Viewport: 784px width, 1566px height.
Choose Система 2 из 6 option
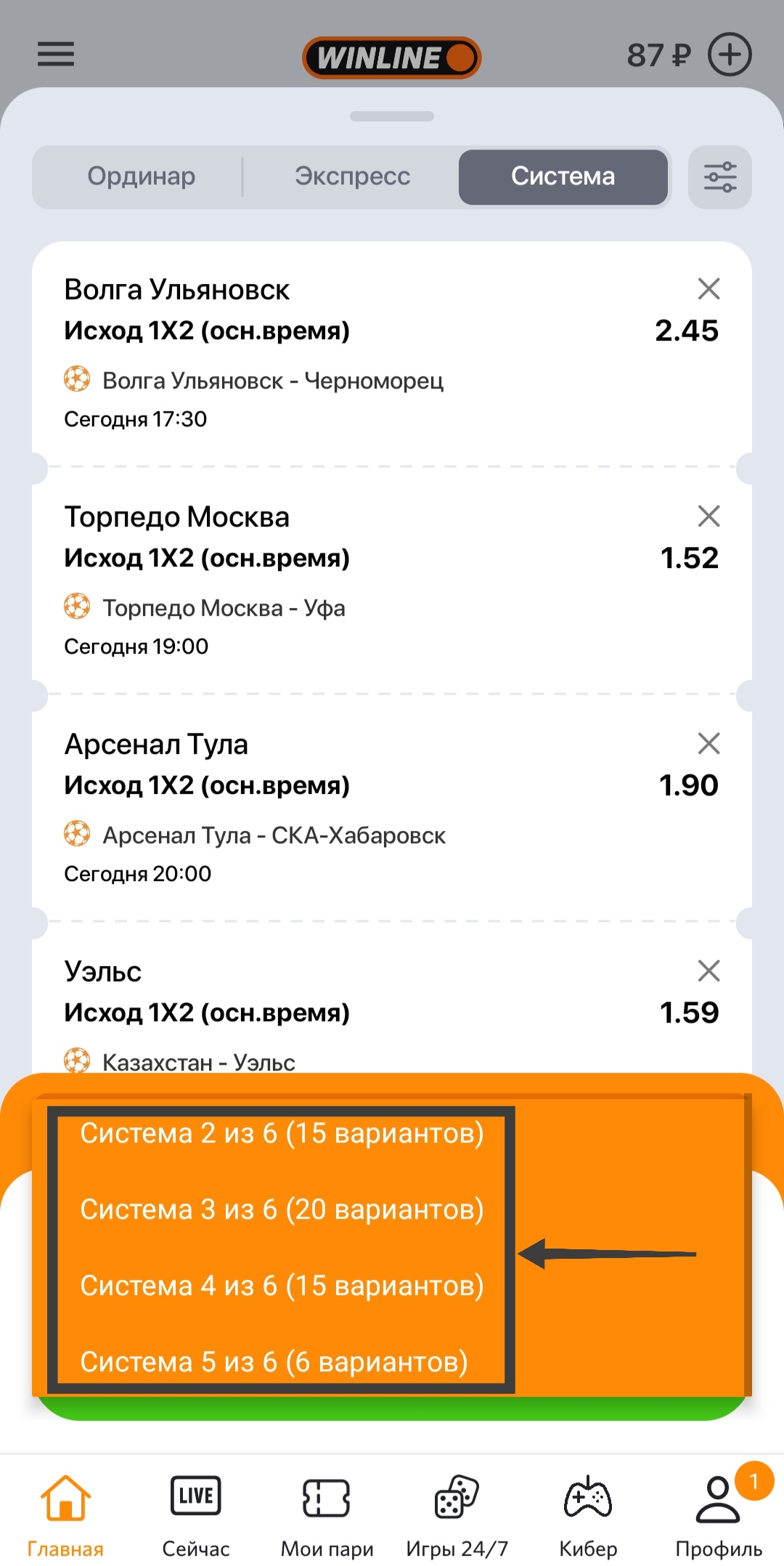click(x=282, y=1134)
